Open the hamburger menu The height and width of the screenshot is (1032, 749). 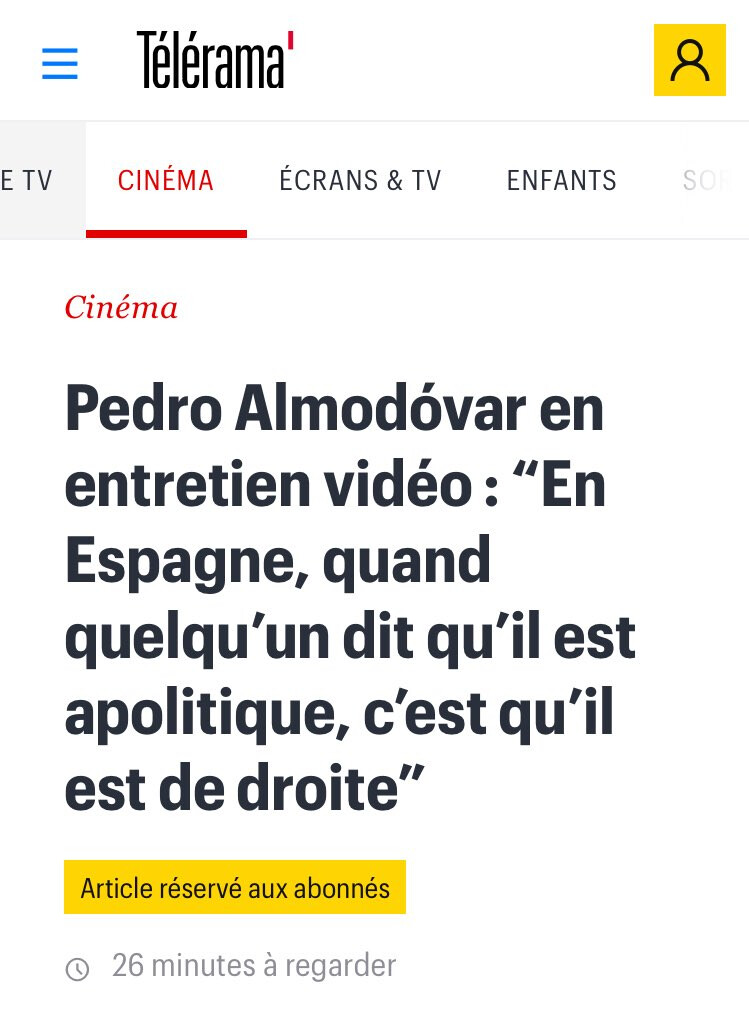coord(60,64)
